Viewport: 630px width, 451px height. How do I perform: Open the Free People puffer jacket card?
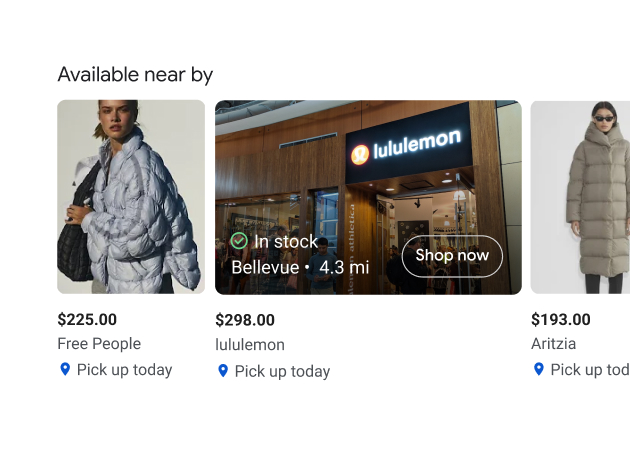(131, 197)
